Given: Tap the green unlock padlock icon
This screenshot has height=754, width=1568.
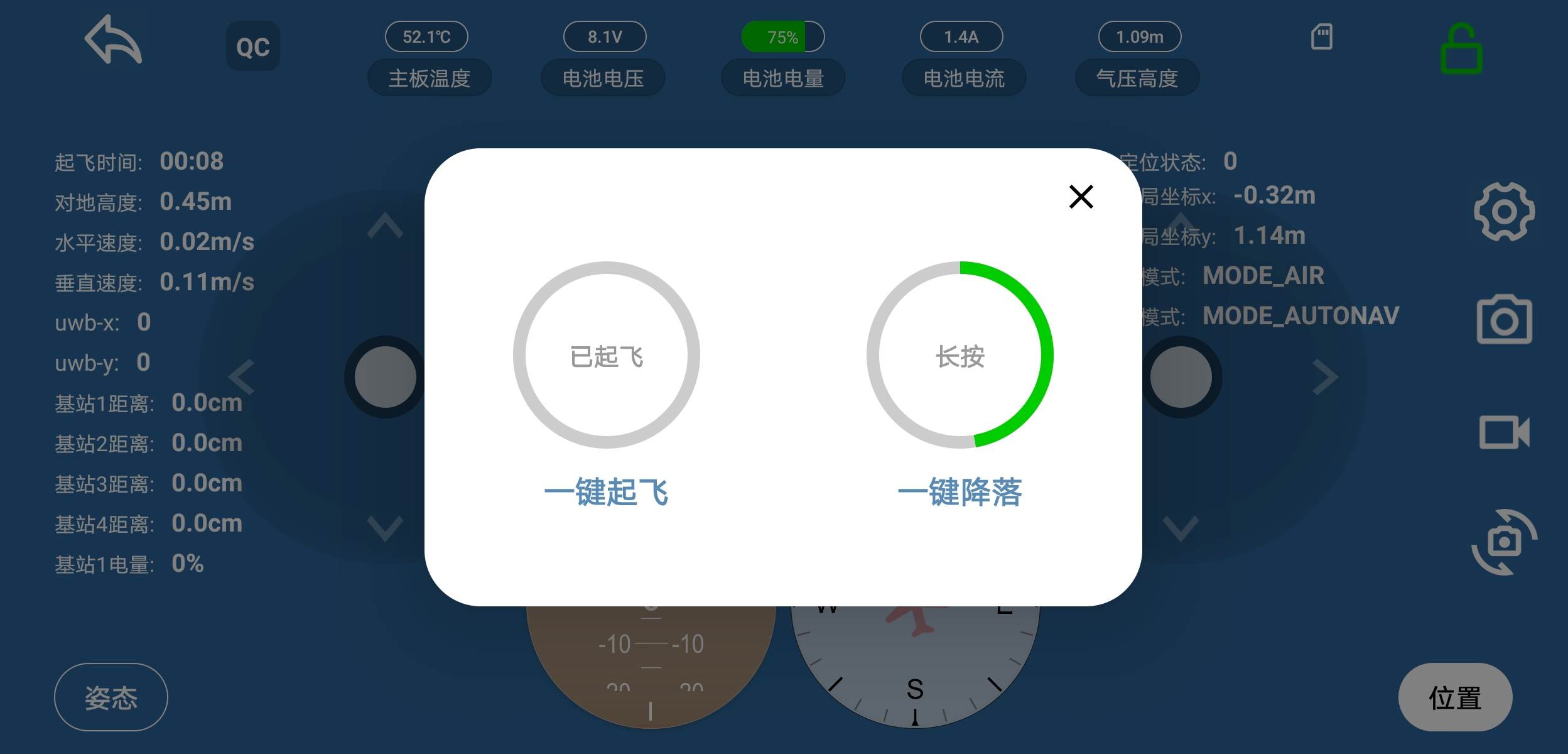Looking at the screenshot, I should (x=1461, y=49).
